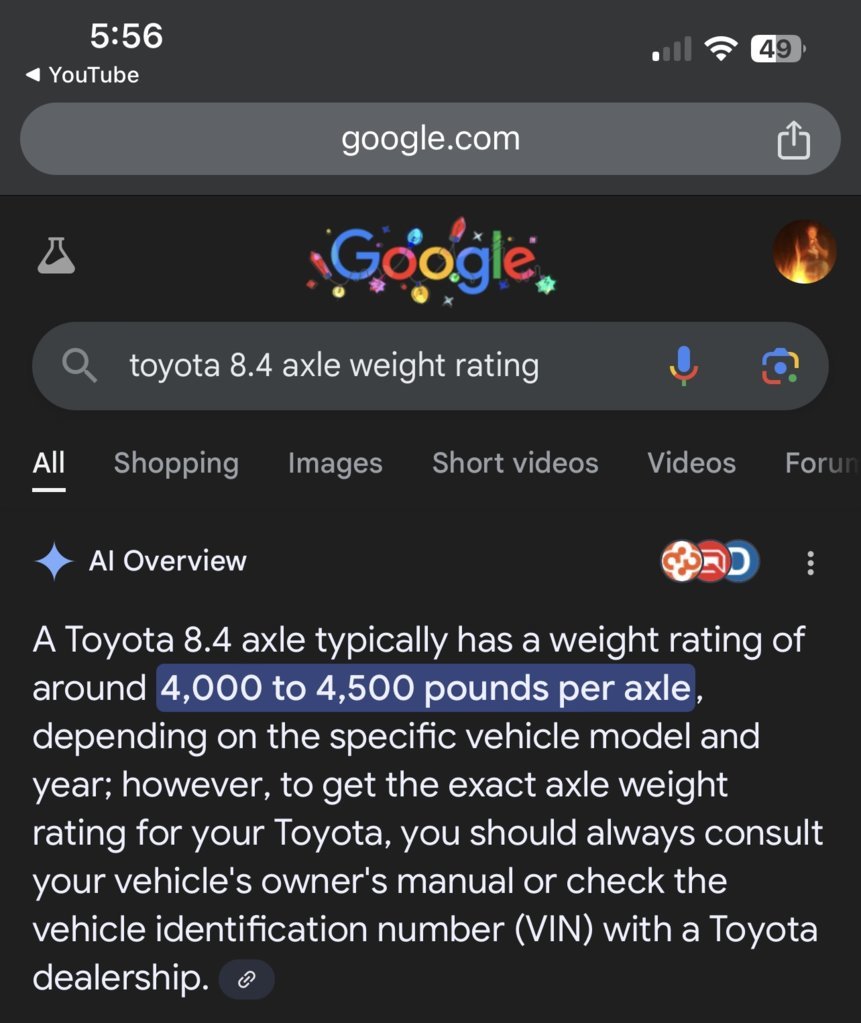Switch to the Short videos tab

click(x=515, y=463)
